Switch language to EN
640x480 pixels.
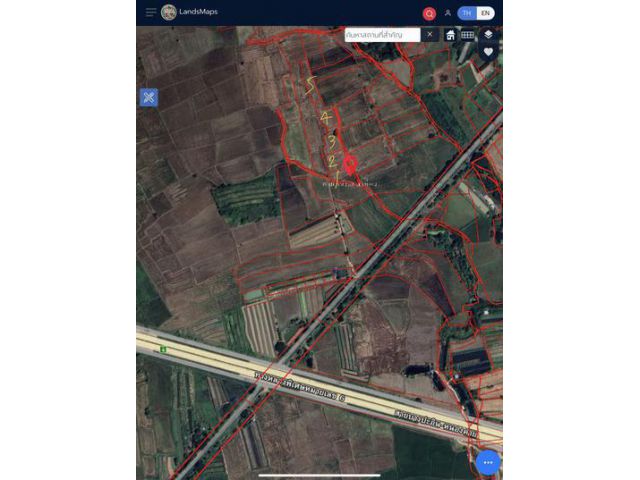tap(485, 13)
